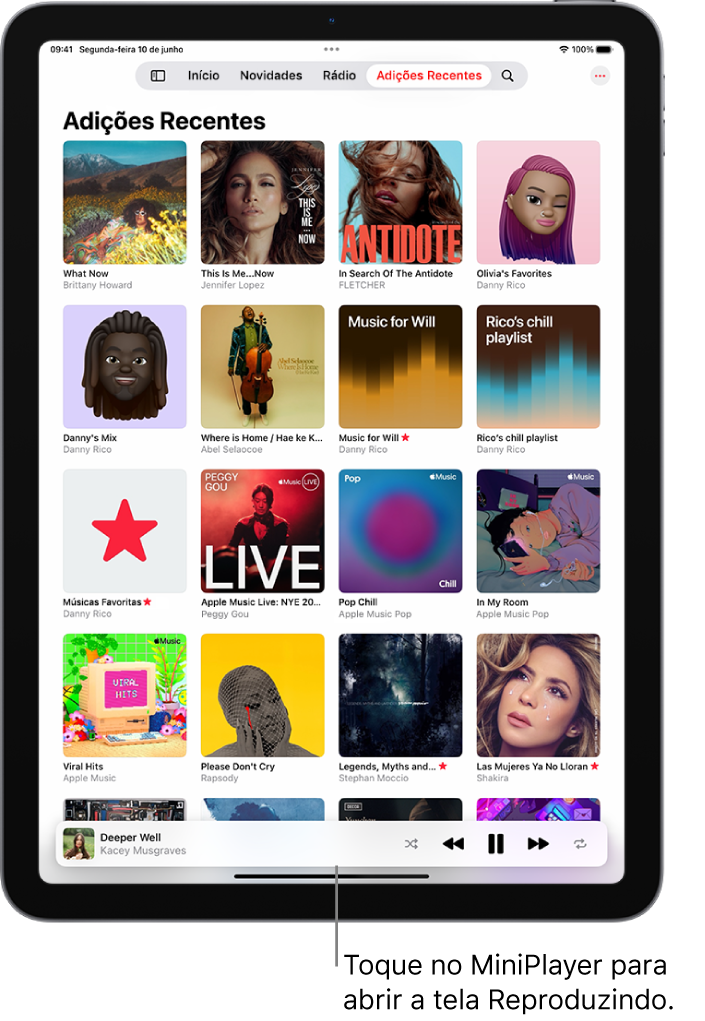Viewport: 705px width, 1021px height.
Task: Open Rico's chill playlist
Action: [x=538, y=366]
